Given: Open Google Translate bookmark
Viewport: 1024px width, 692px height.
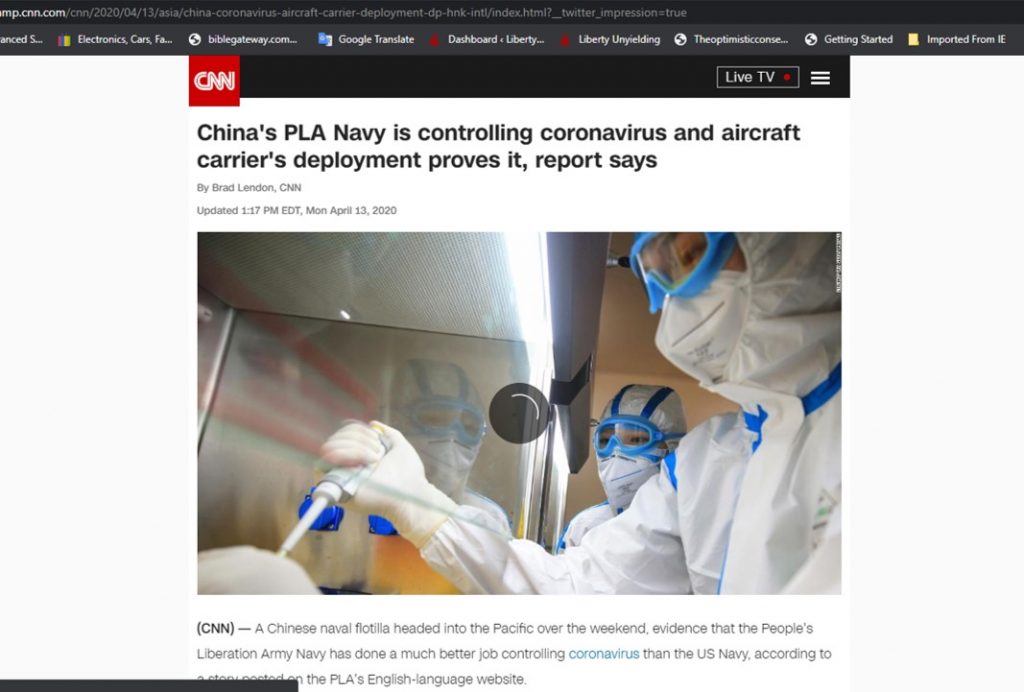Looking at the screenshot, I should tap(366, 39).
